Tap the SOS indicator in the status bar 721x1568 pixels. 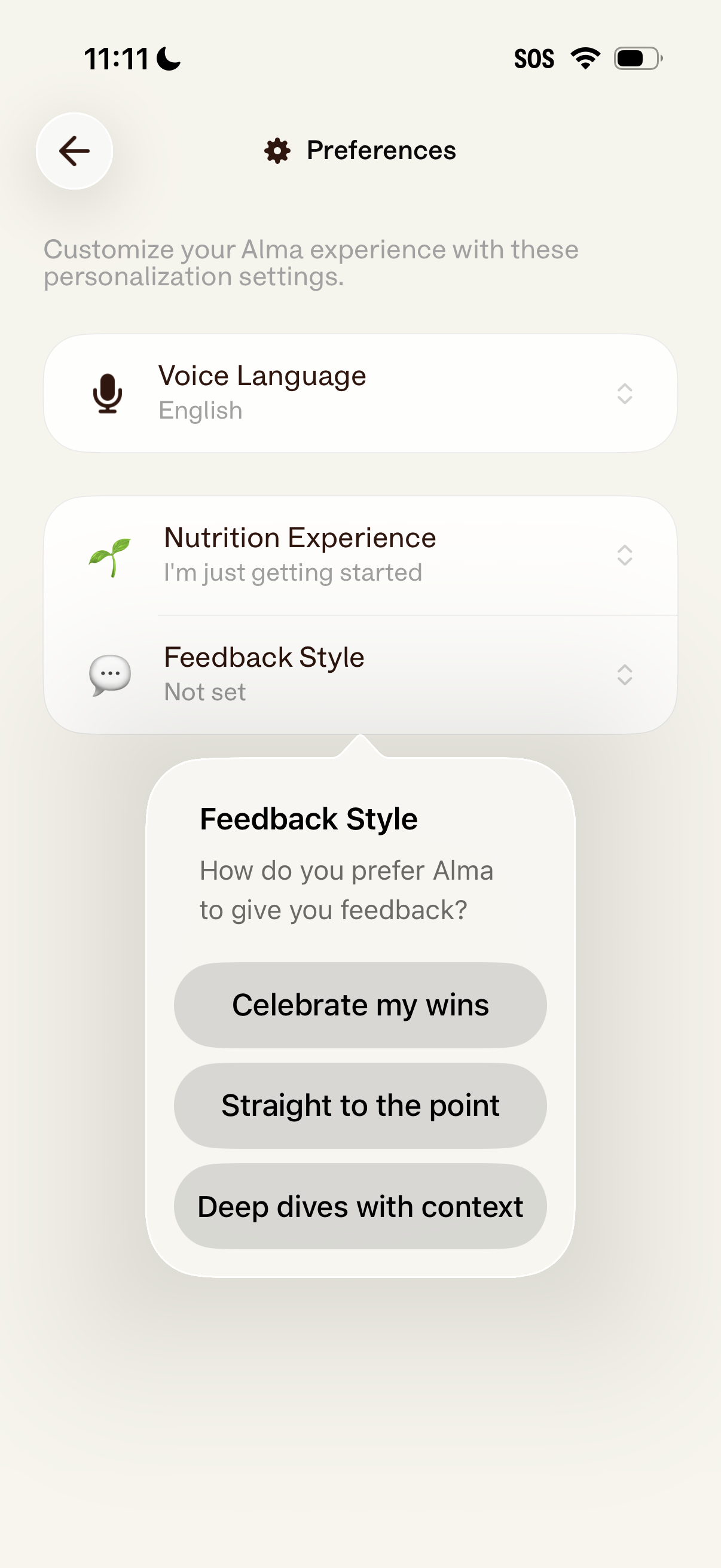534,57
